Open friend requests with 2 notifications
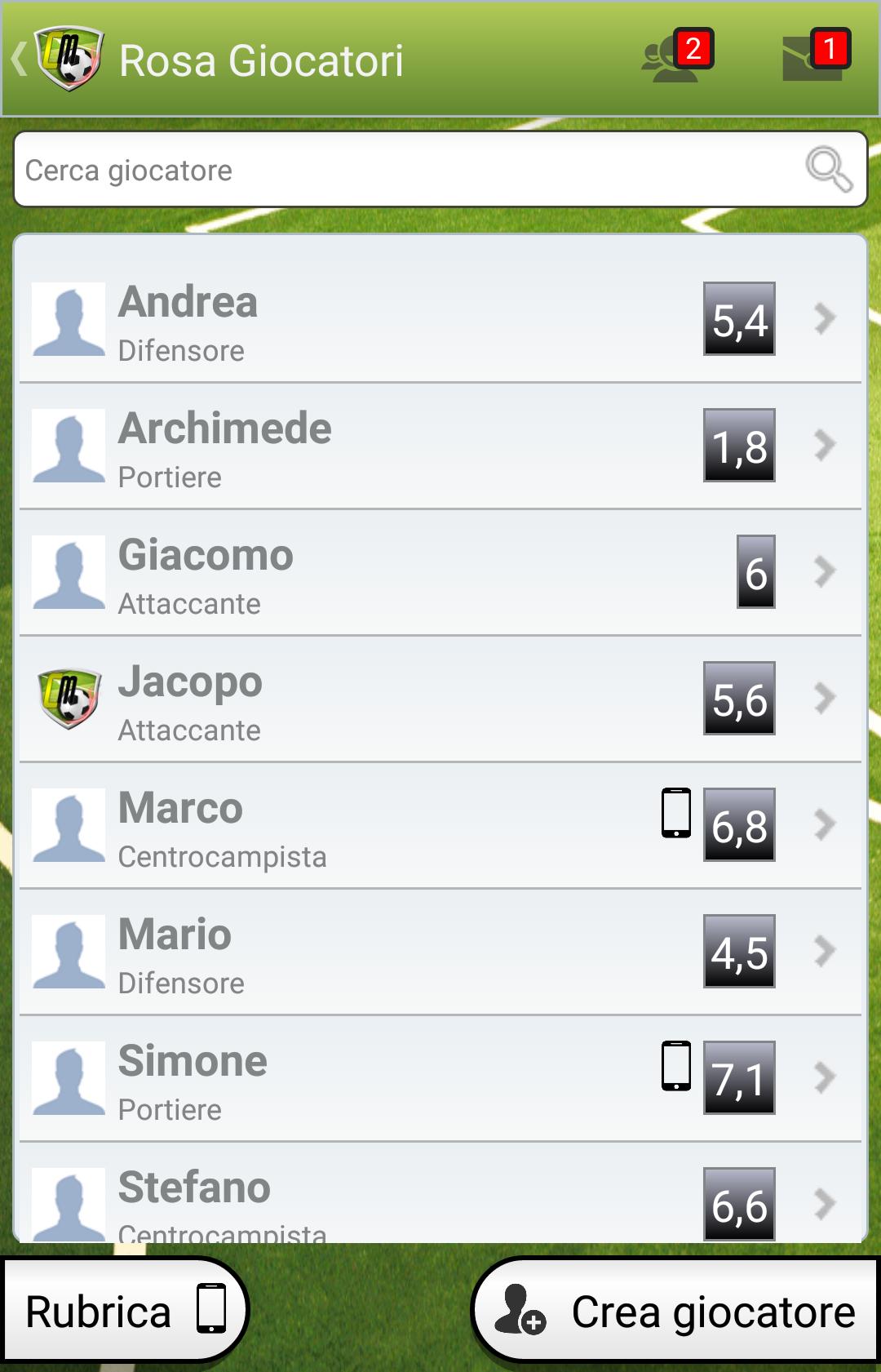The width and height of the screenshot is (881, 1372). 675,59
